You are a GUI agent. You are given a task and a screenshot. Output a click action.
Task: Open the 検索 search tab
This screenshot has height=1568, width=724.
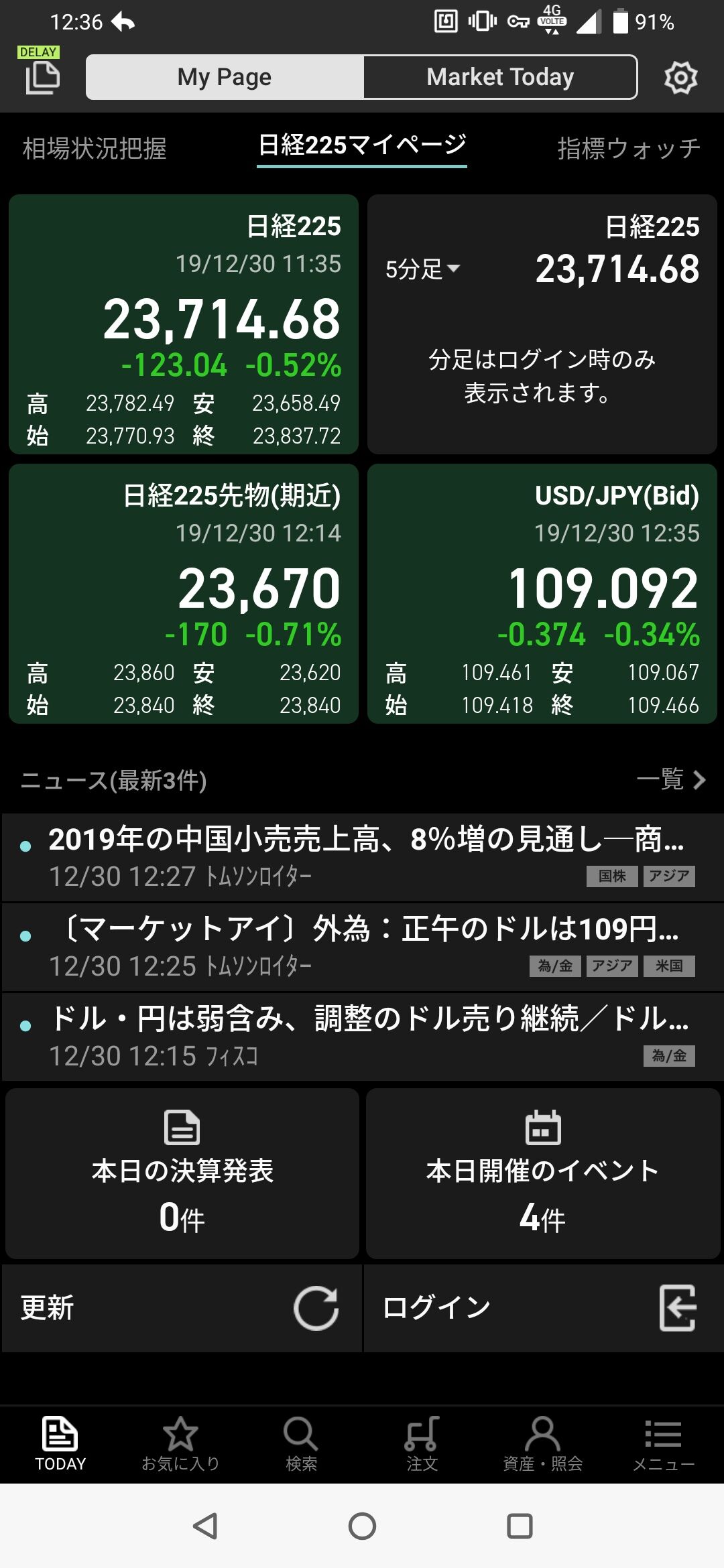click(301, 1444)
